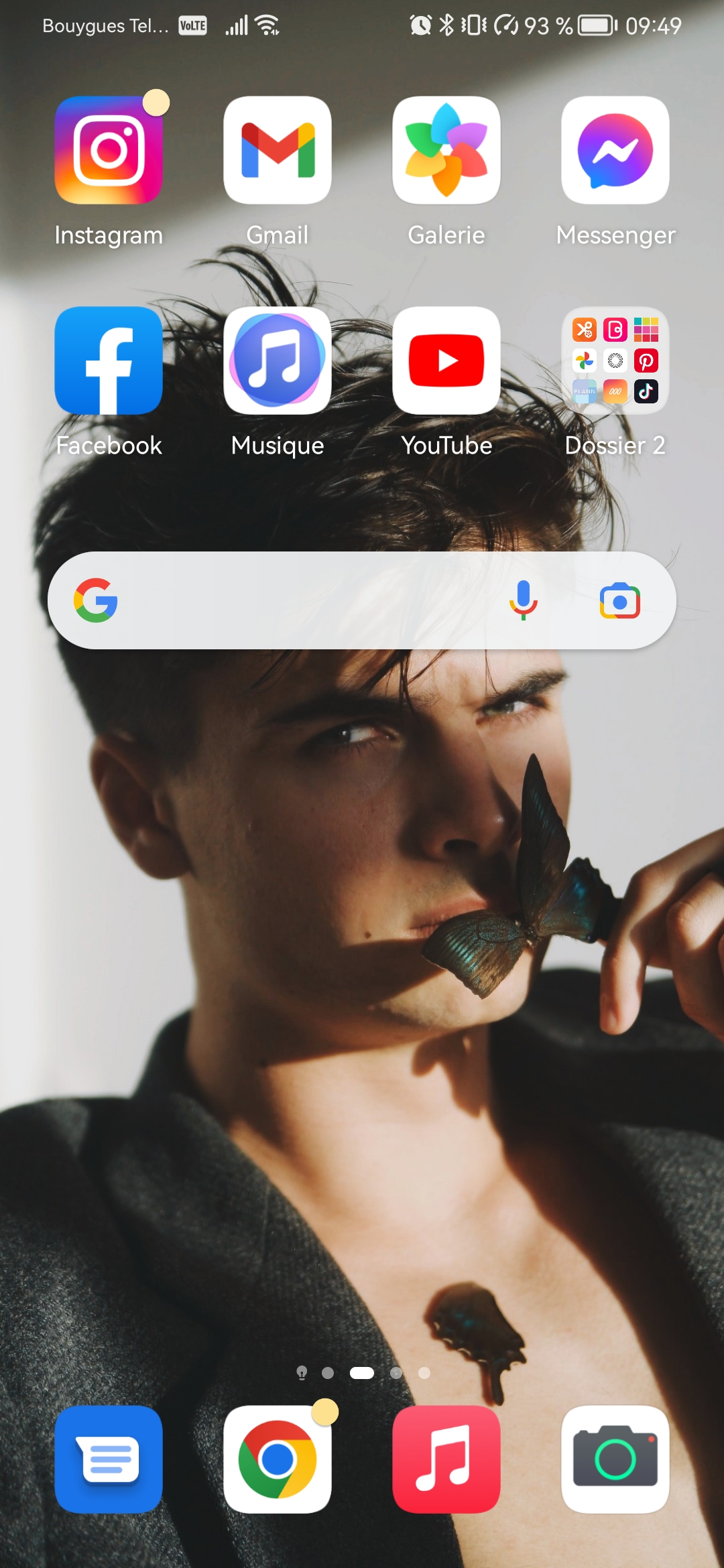Launch the Chrome browser
This screenshot has width=724, height=1568.
point(278,1459)
